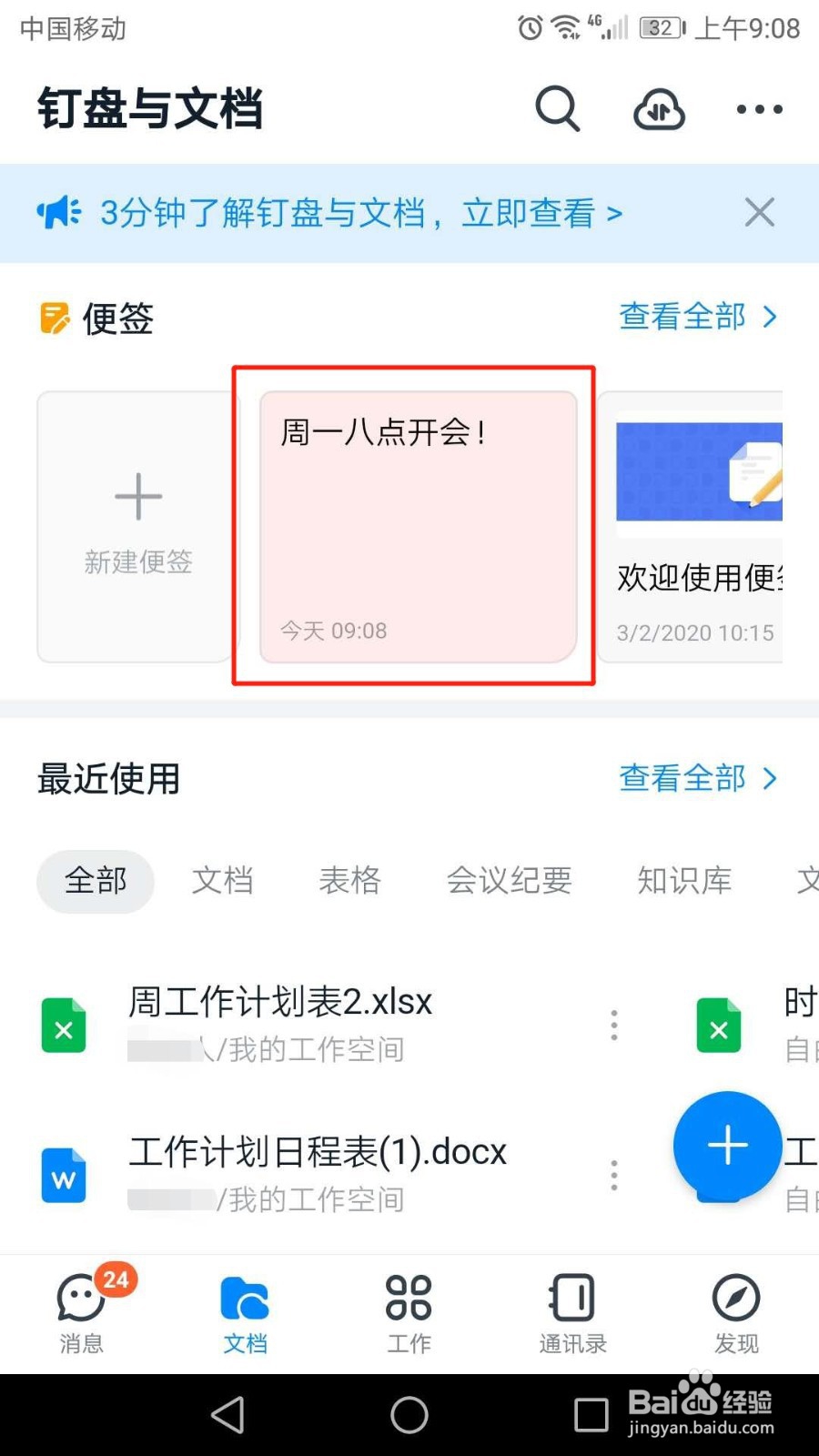Switch to the 文档 filter tab
The width and height of the screenshot is (819, 1456).
[222, 880]
